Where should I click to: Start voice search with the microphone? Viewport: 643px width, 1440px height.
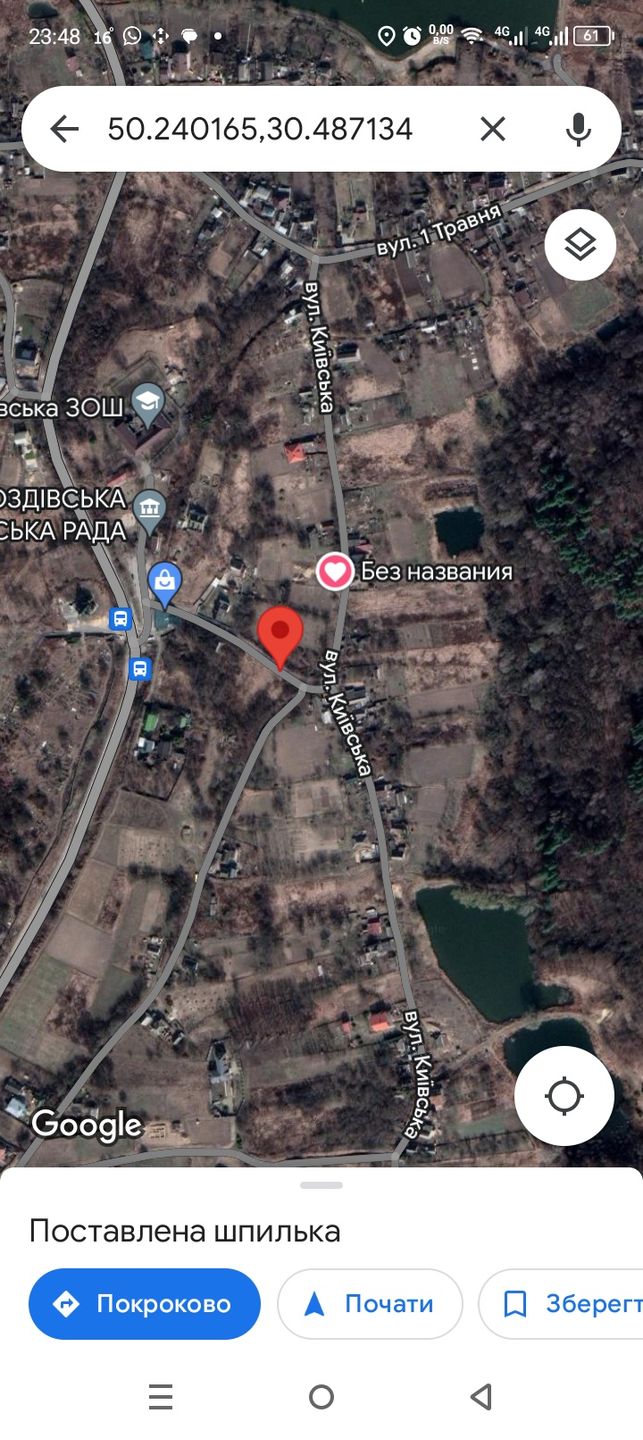(577, 129)
